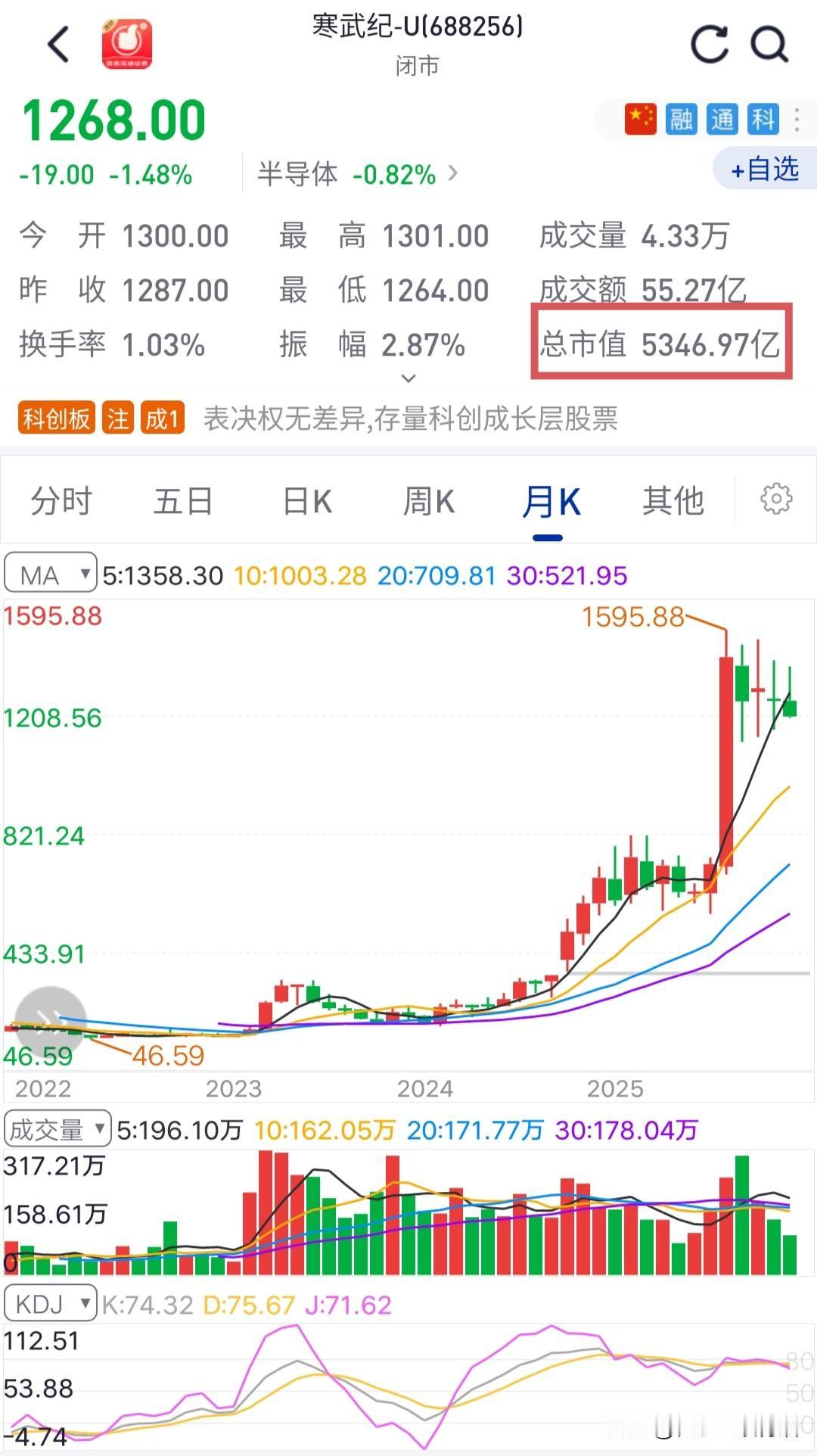Image resolution: width=817 pixels, height=1456 pixels.
Task: Open the 成交量 volume indicator dropdown
Action: pos(57,1128)
